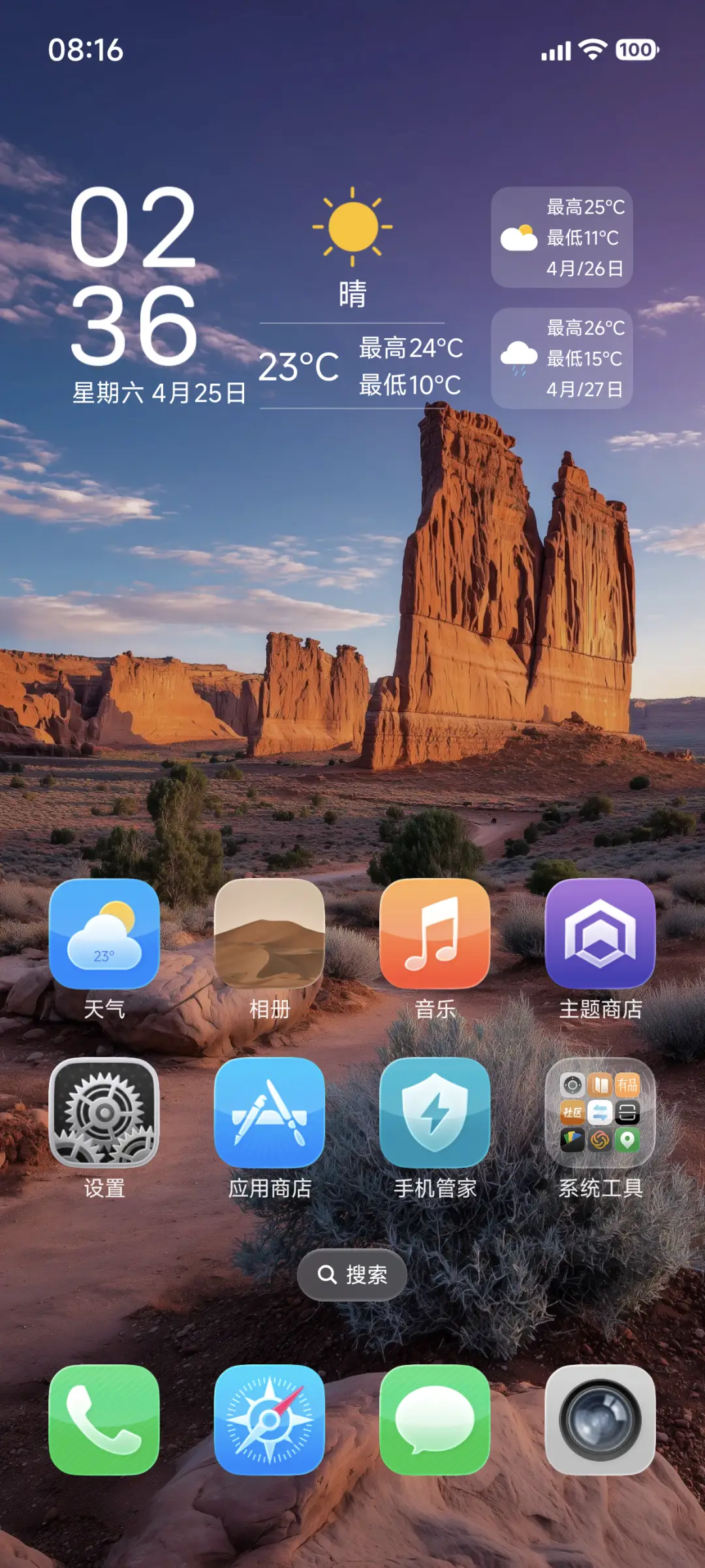705x1568 pixels.
Task: Open 设置 settings
Action: tap(104, 1112)
